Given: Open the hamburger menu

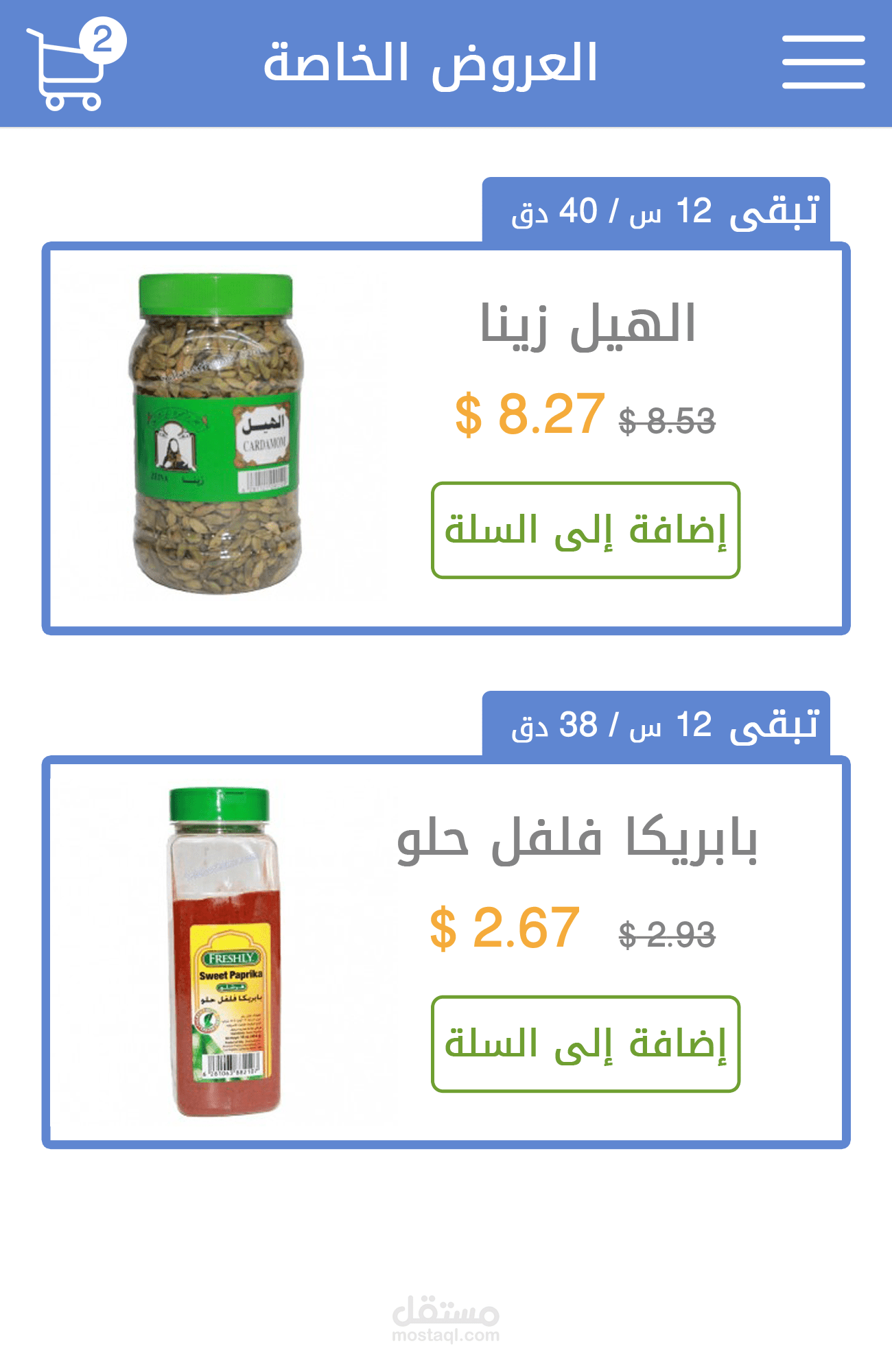Looking at the screenshot, I should [x=823, y=62].
